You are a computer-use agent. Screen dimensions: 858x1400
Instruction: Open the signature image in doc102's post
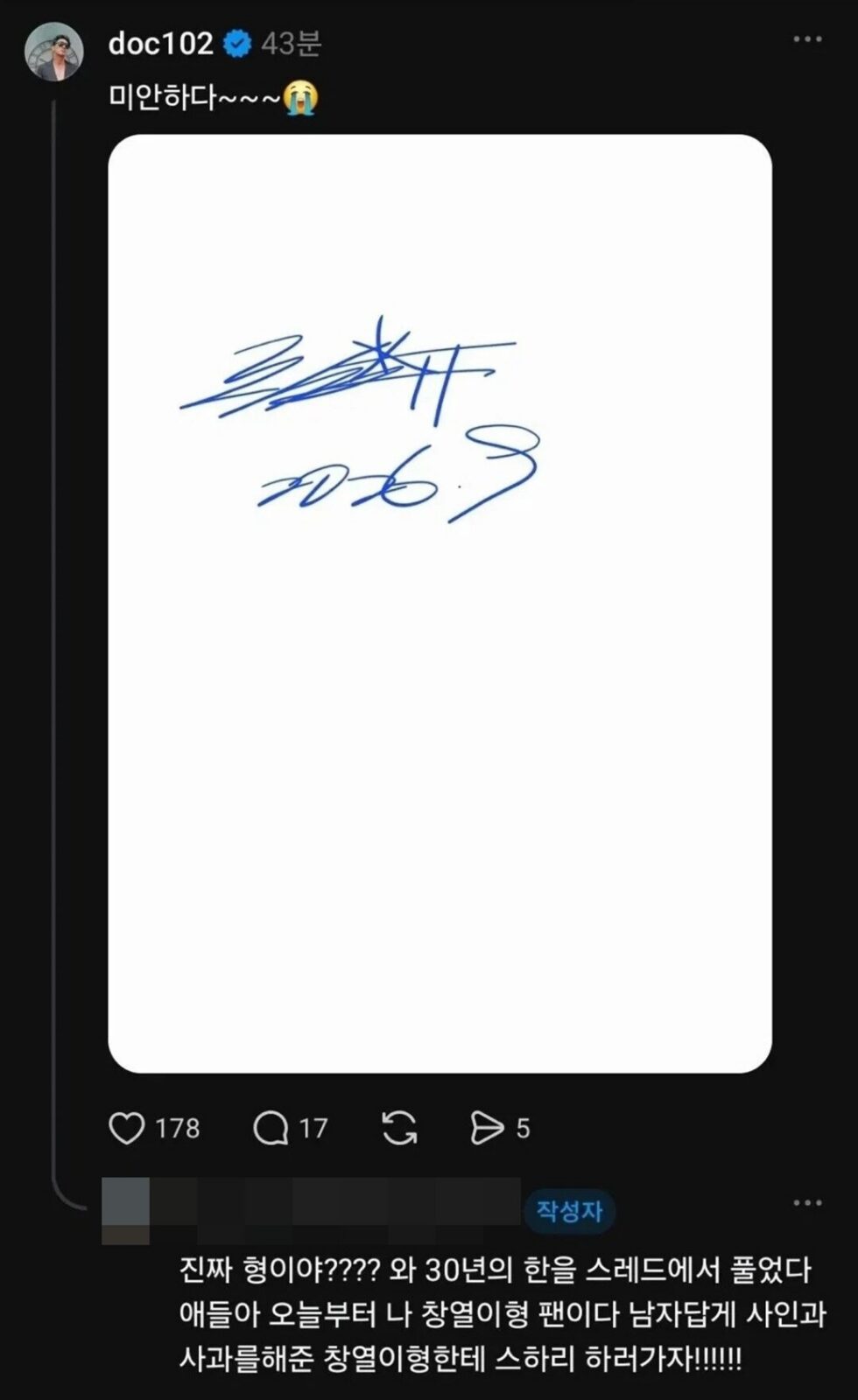pyautogui.click(x=440, y=603)
